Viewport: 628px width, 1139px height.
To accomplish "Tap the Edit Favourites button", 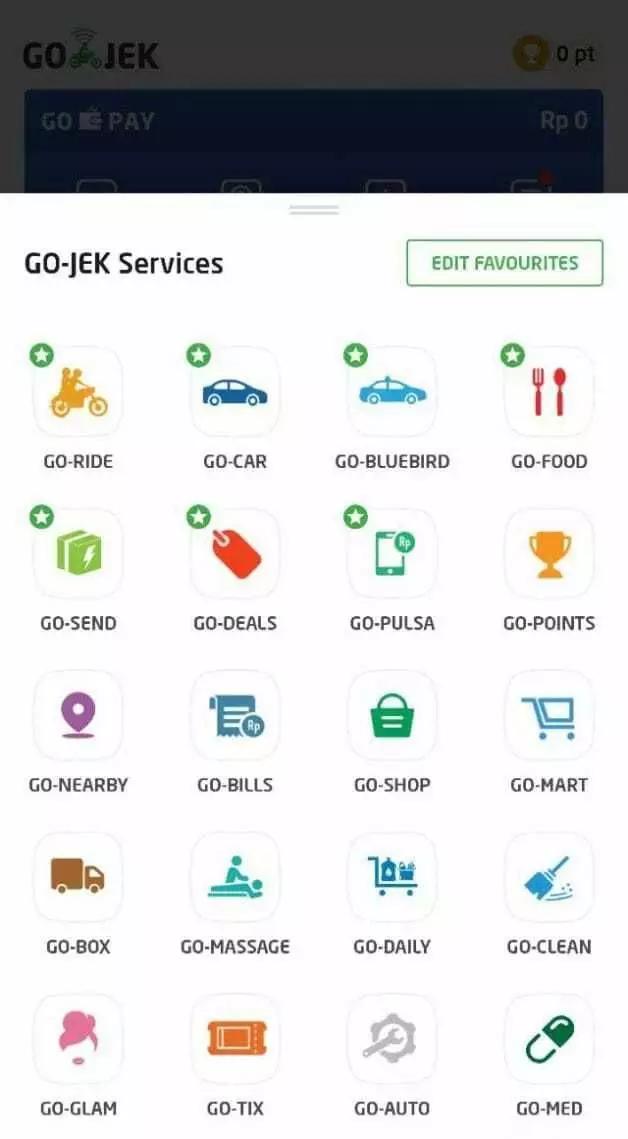I will pyautogui.click(x=504, y=263).
